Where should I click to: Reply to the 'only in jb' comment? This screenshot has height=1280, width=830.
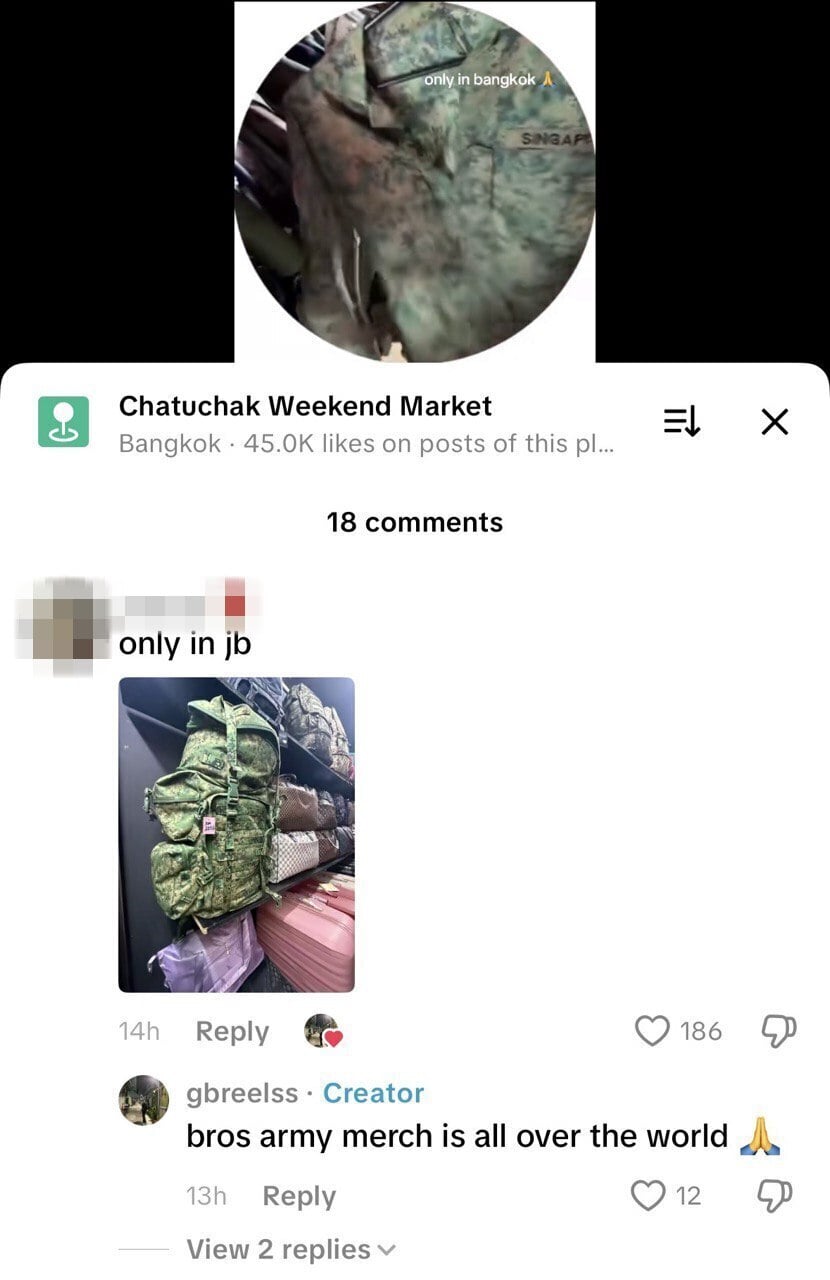(232, 1031)
